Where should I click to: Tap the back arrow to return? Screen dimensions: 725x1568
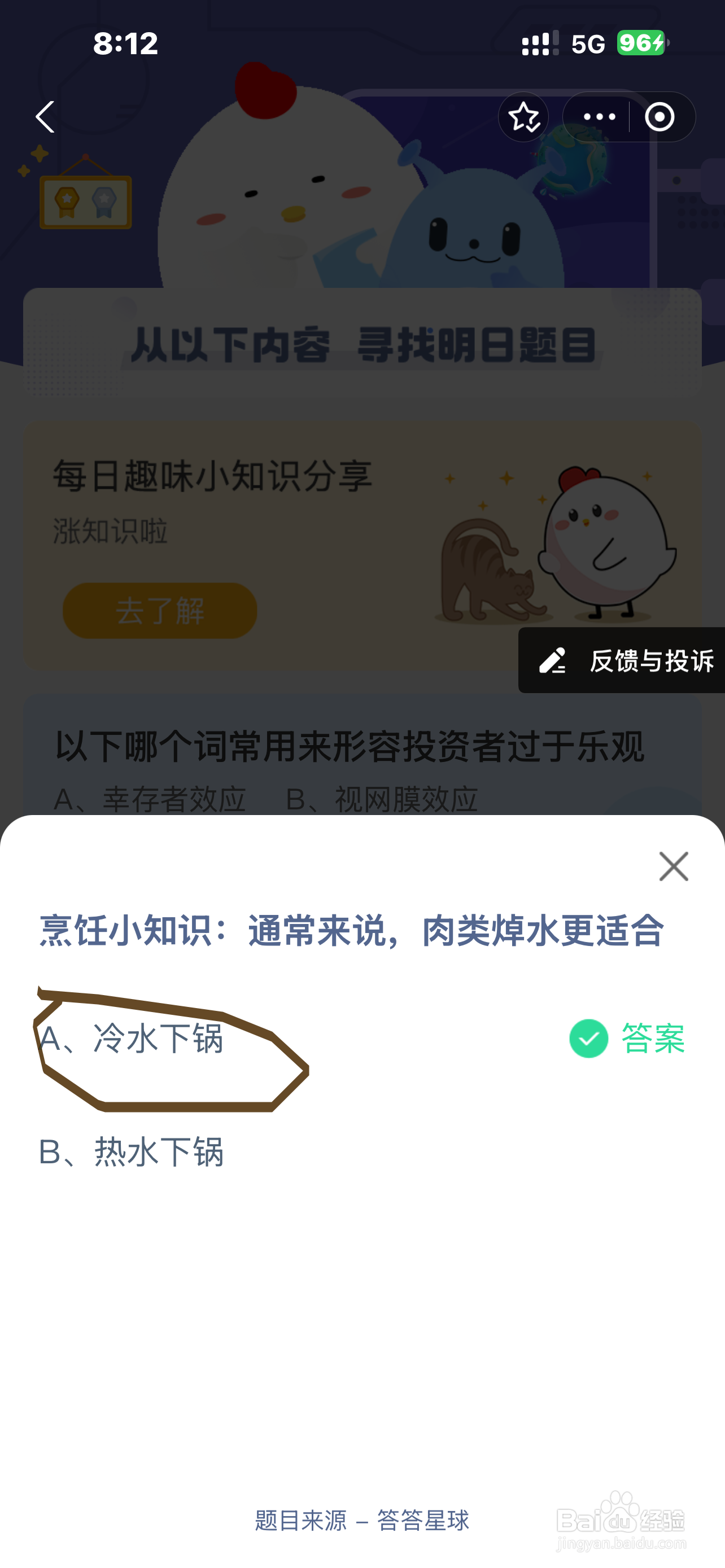tap(44, 117)
